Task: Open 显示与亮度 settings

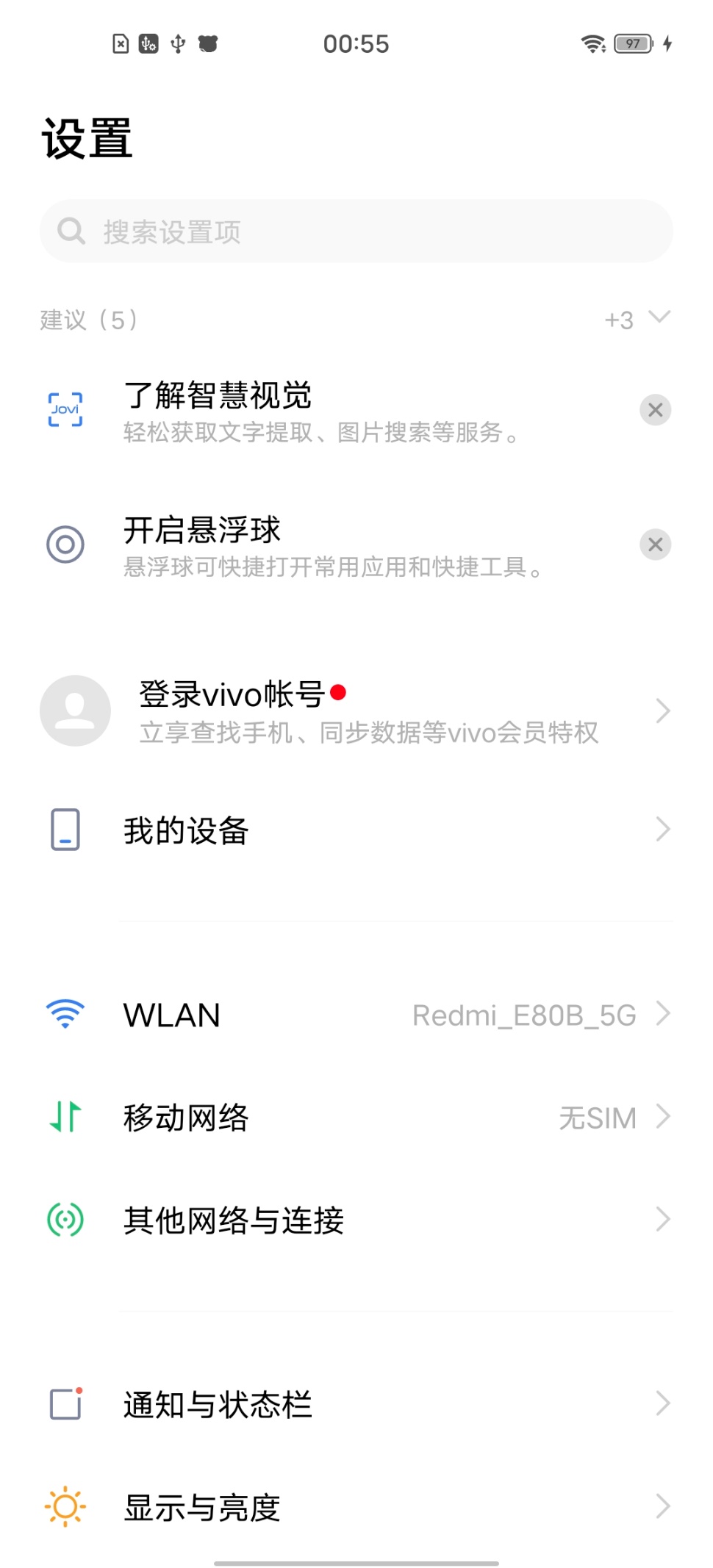Action: [356, 1507]
